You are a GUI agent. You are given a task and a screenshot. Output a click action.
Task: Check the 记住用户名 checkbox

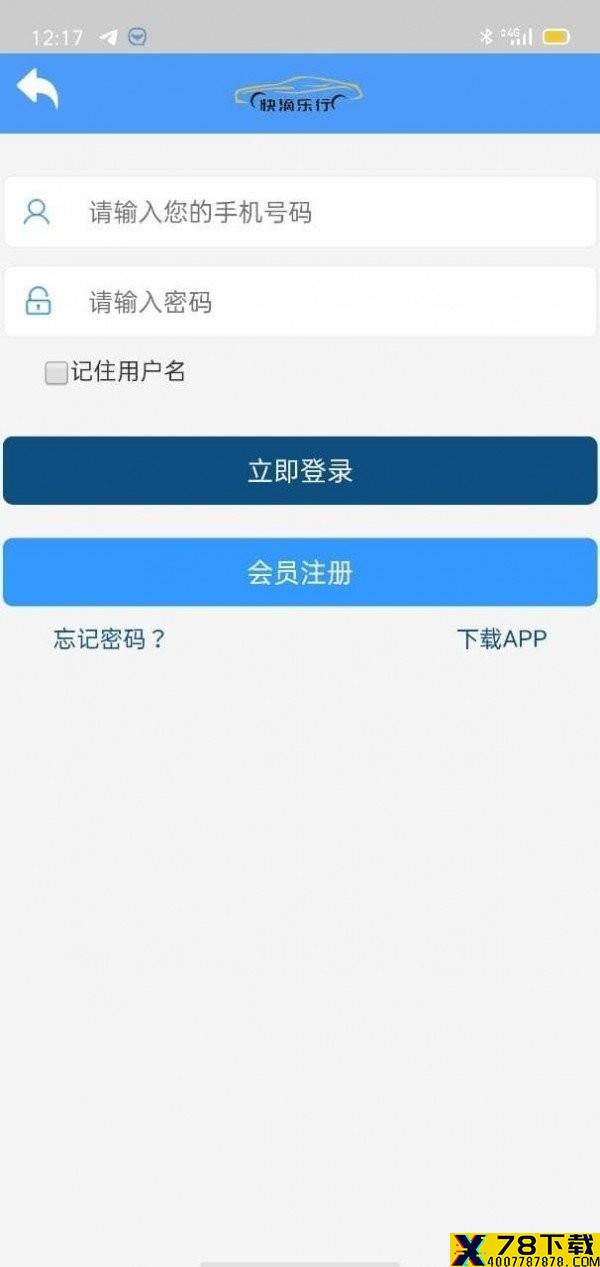56,373
